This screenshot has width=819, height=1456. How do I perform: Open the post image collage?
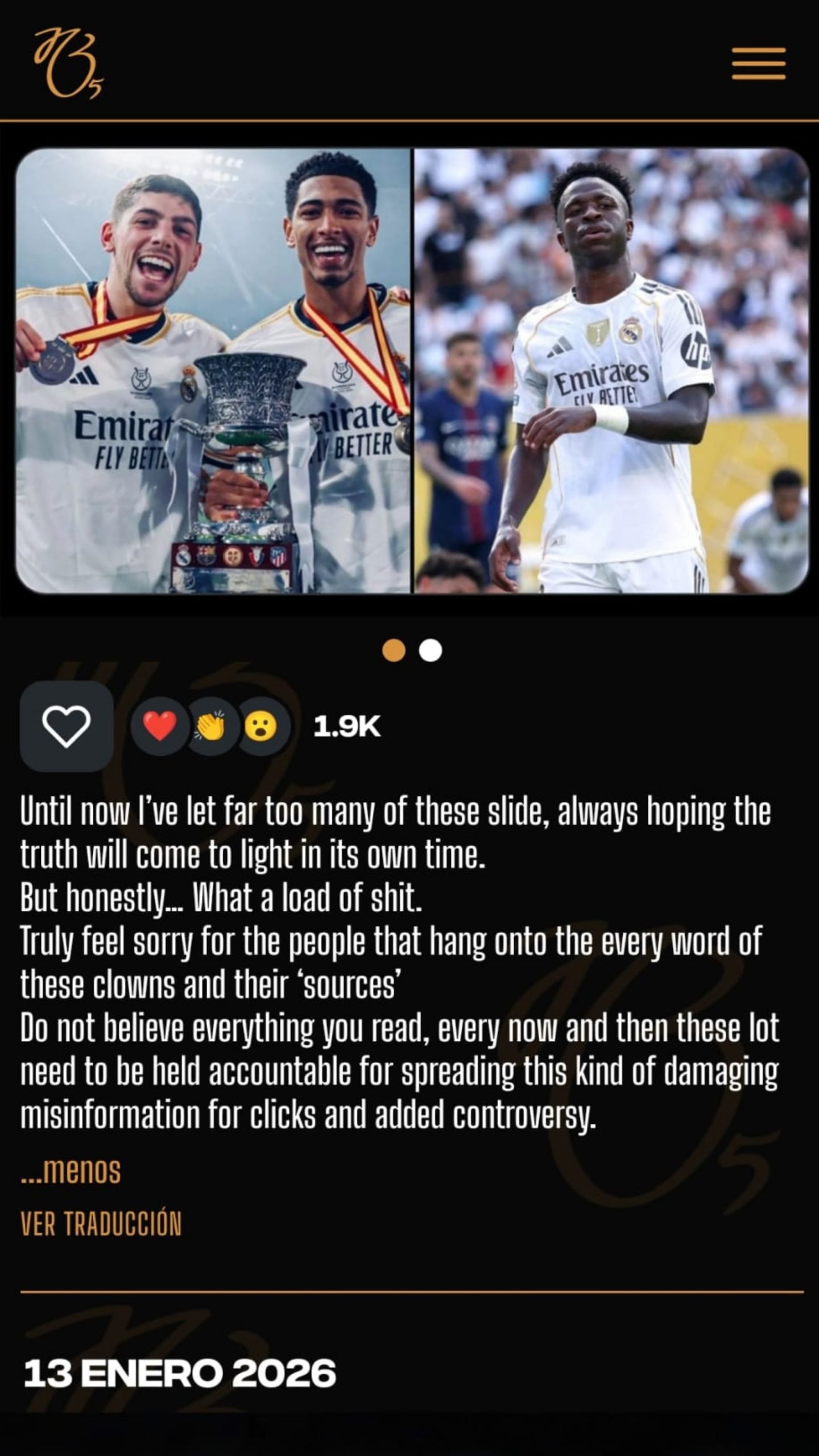(411, 371)
